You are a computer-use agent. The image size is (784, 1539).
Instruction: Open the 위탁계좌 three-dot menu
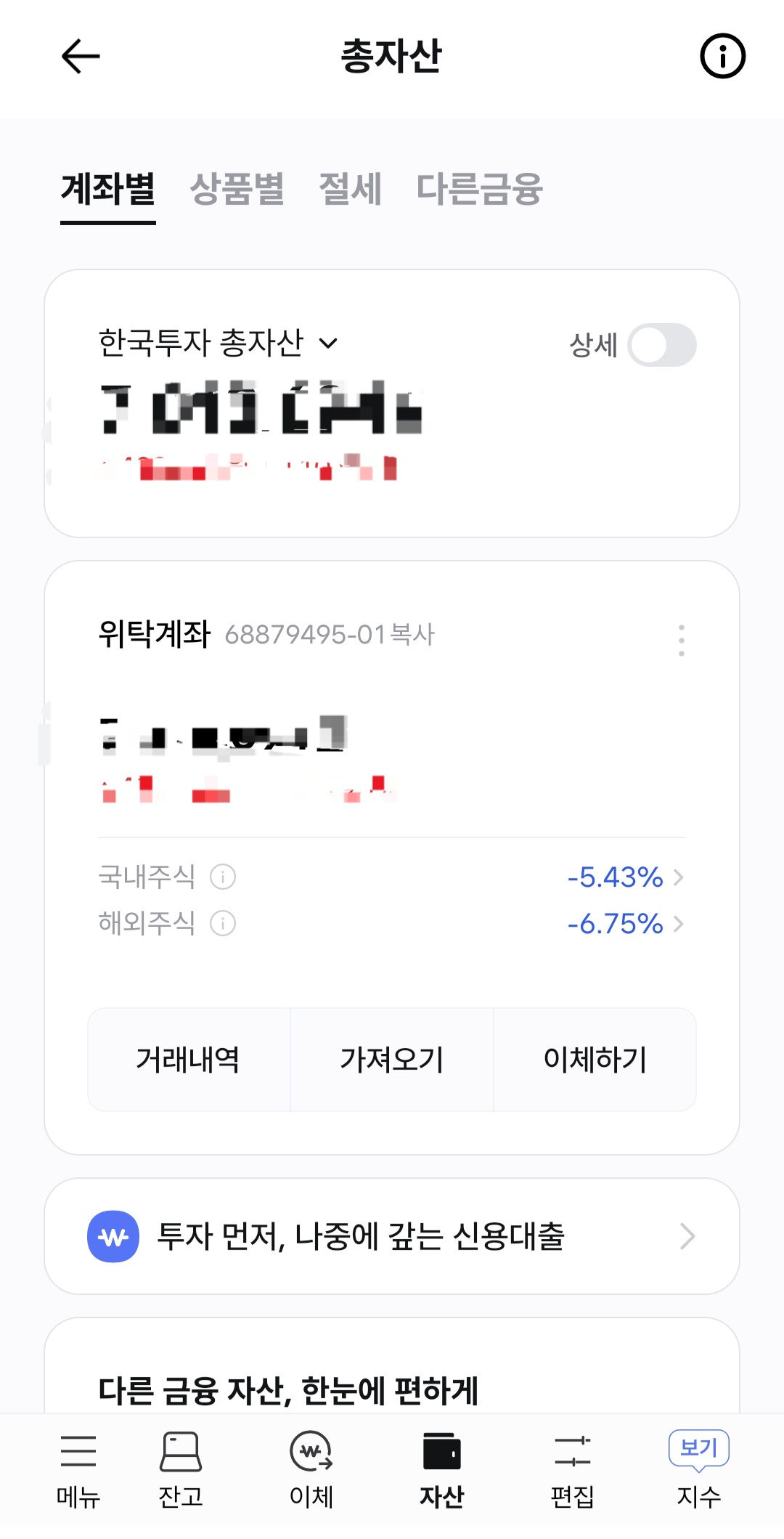click(x=681, y=641)
